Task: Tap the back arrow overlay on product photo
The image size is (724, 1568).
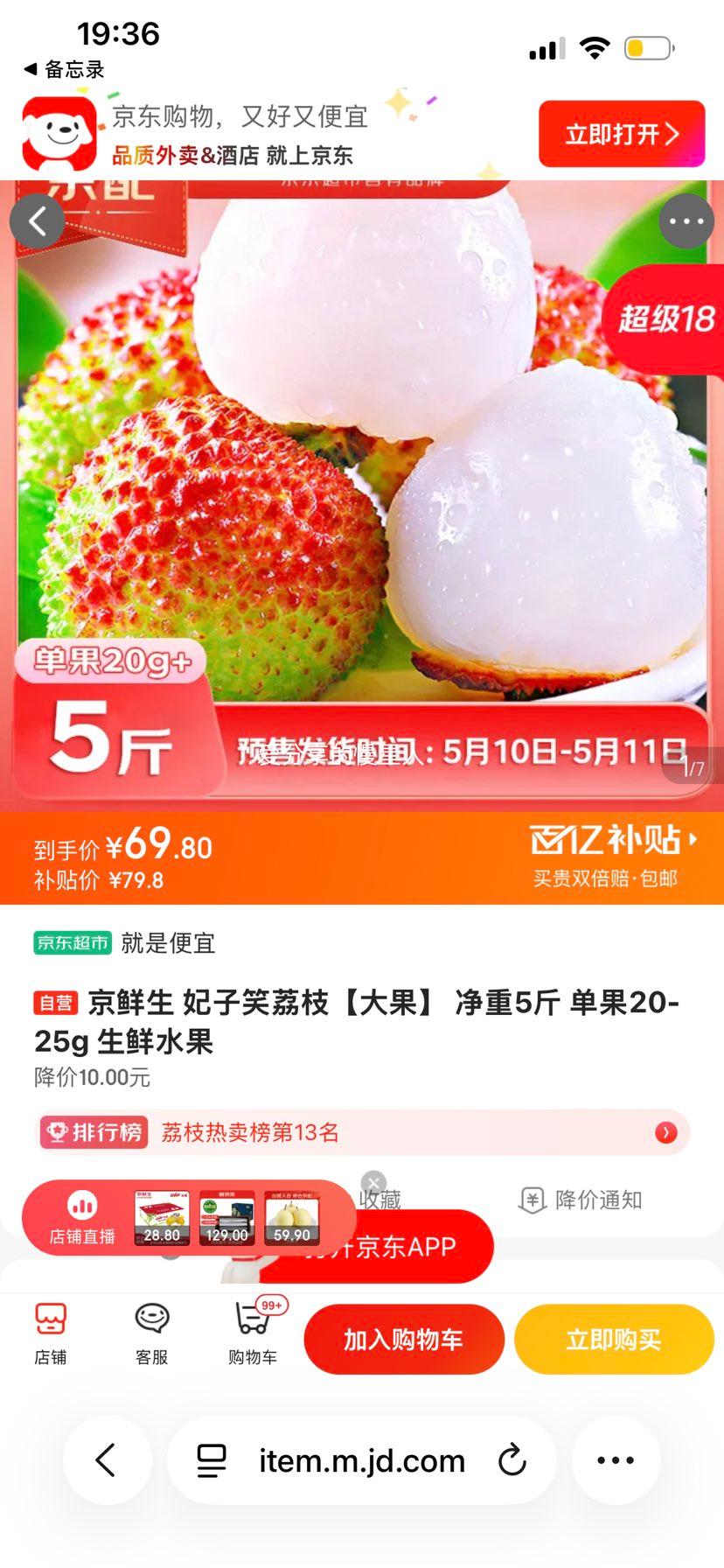Action: click(37, 220)
